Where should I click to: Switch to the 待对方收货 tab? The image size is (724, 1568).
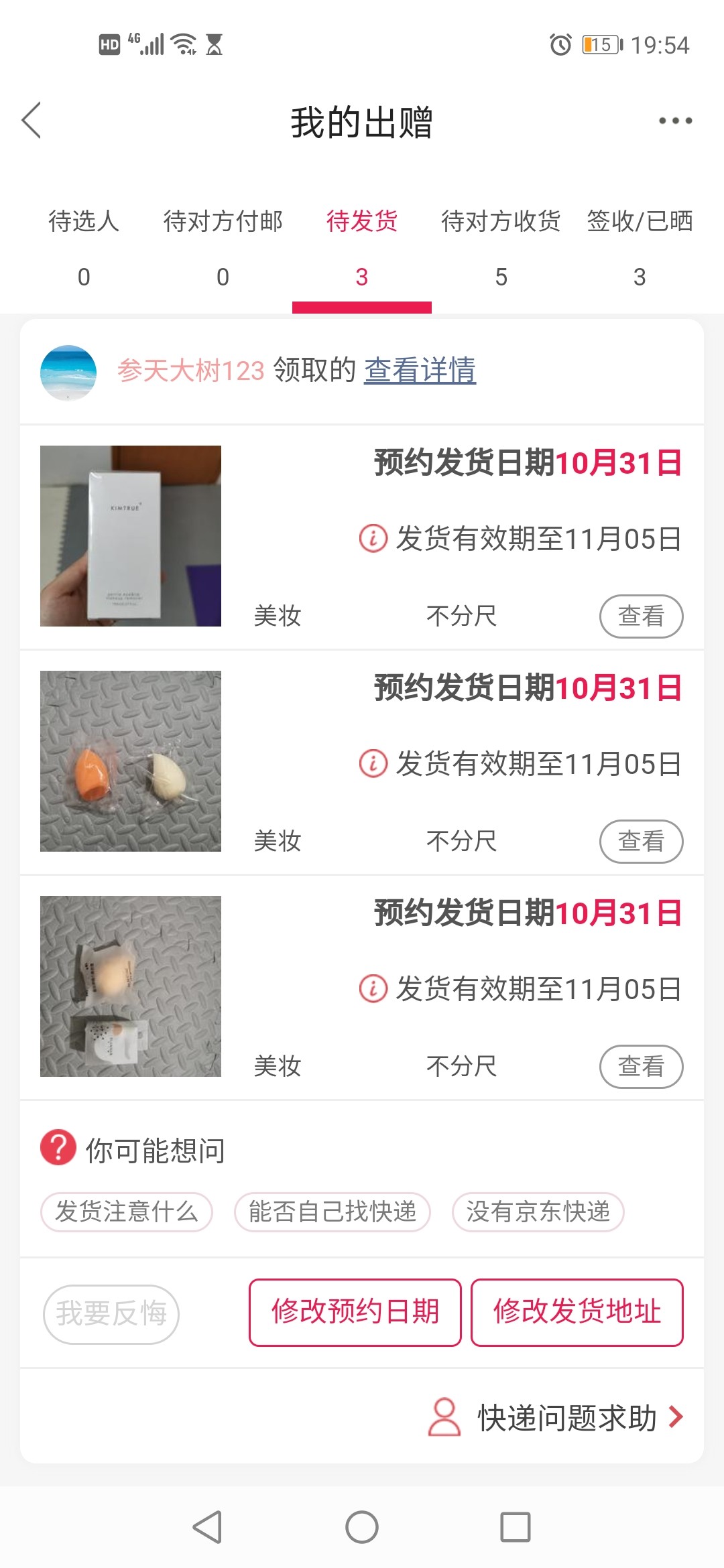pyautogui.click(x=501, y=247)
